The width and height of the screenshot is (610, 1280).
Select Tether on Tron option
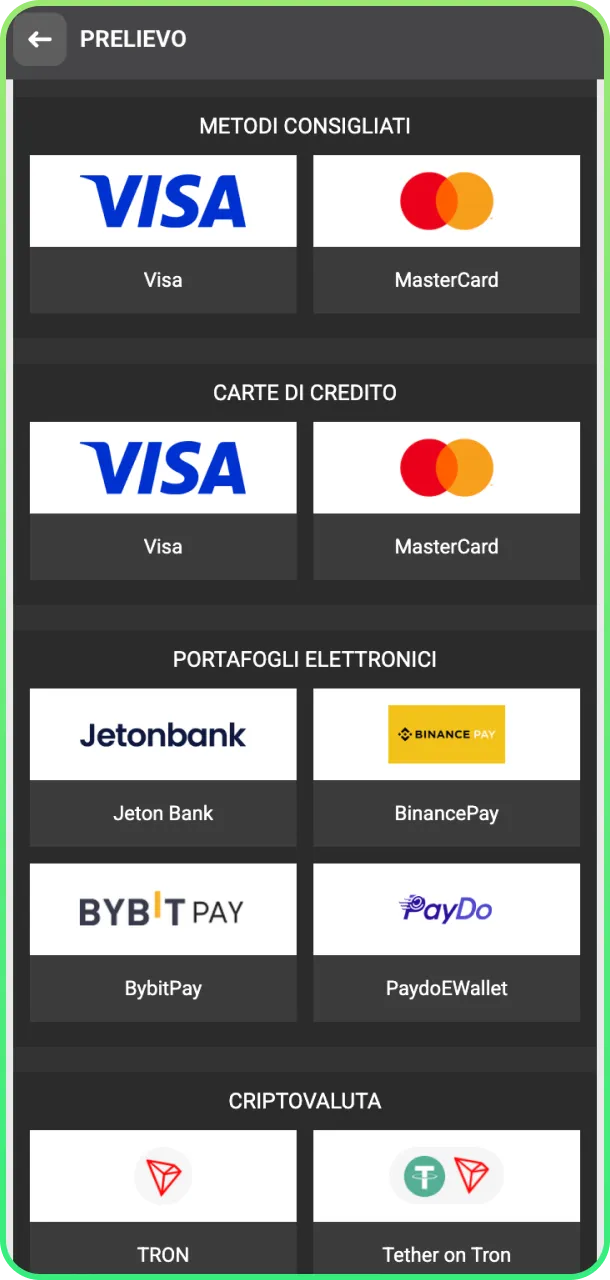pyautogui.click(x=446, y=1200)
